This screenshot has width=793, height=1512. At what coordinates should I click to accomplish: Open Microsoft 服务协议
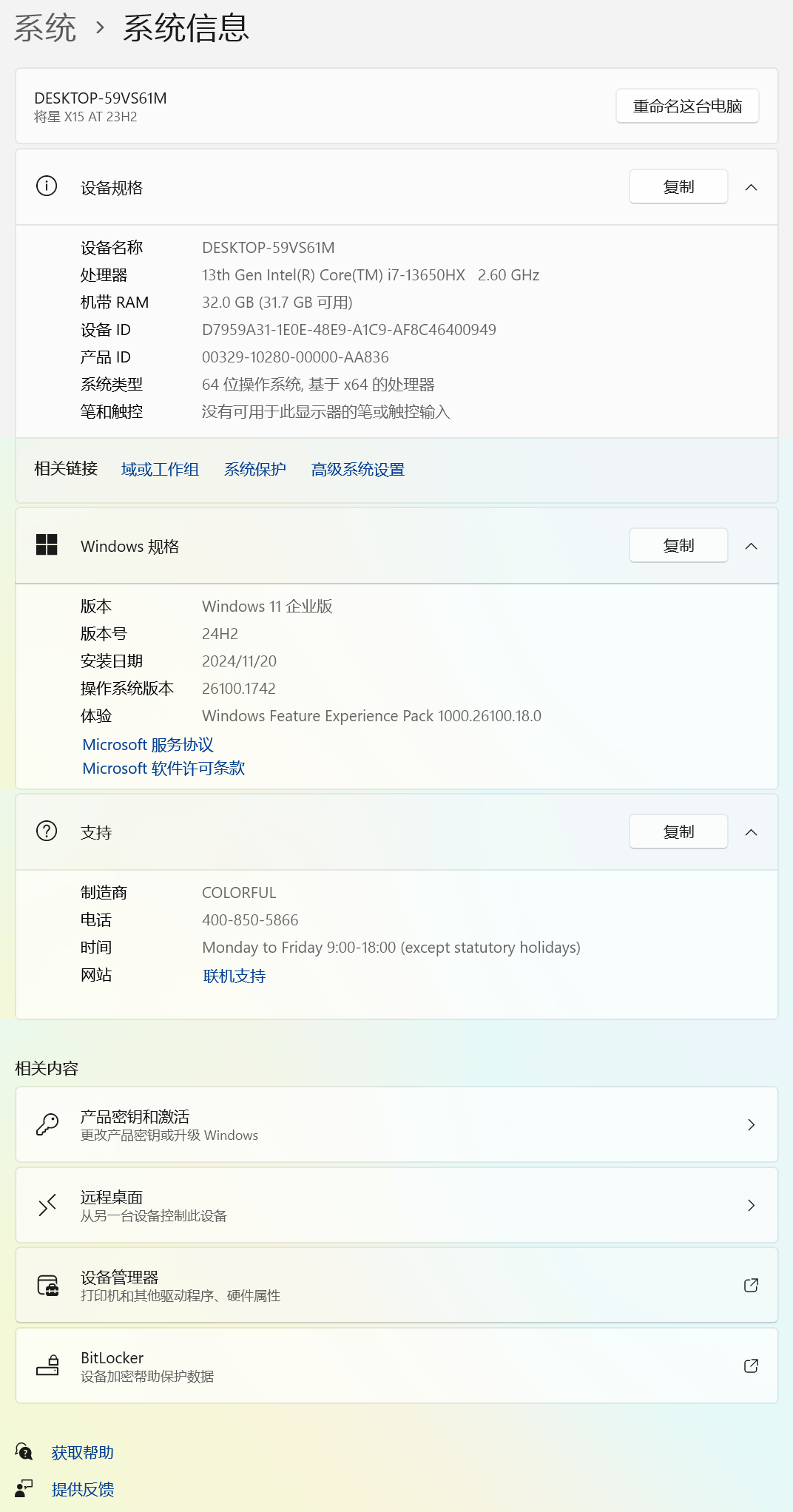coord(148,745)
